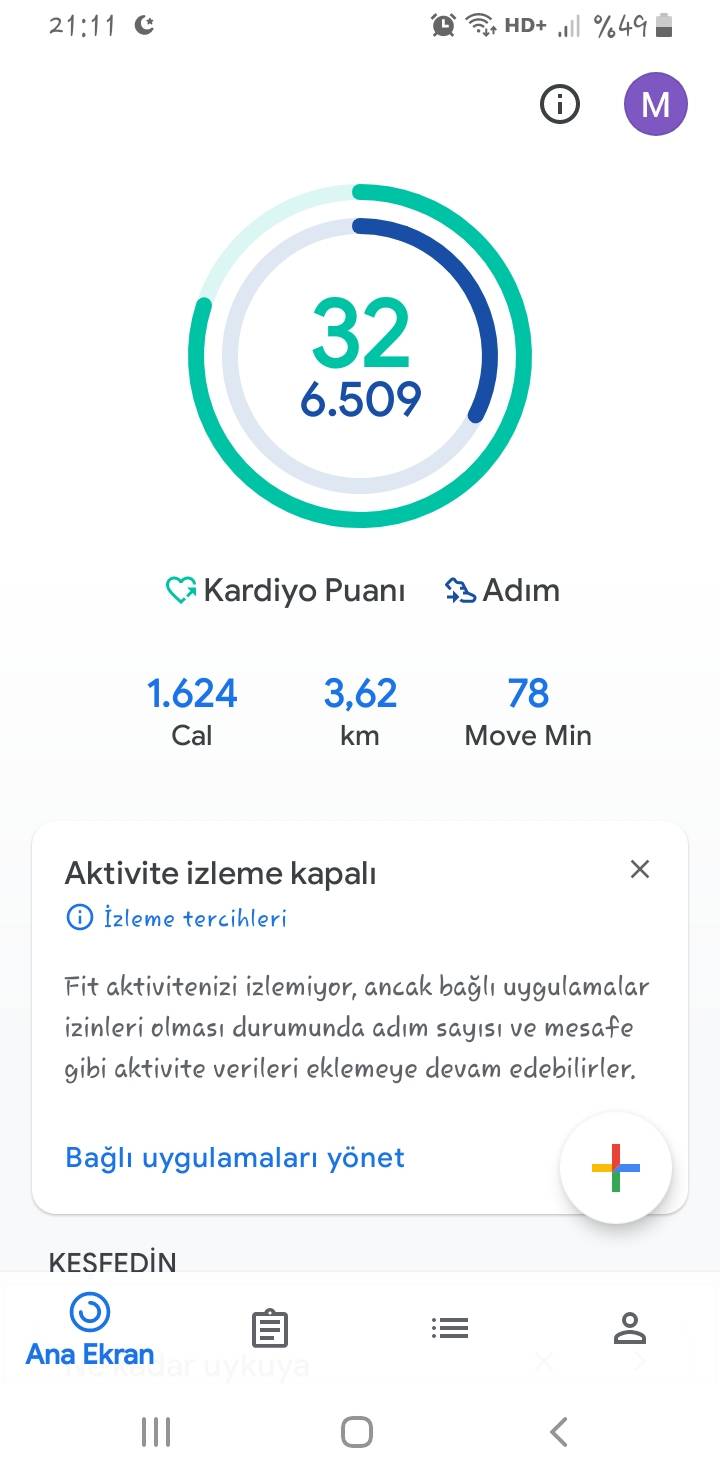Open the info icon in the top bar
Screen dimensions: 720x1480
[x=560, y=104]
